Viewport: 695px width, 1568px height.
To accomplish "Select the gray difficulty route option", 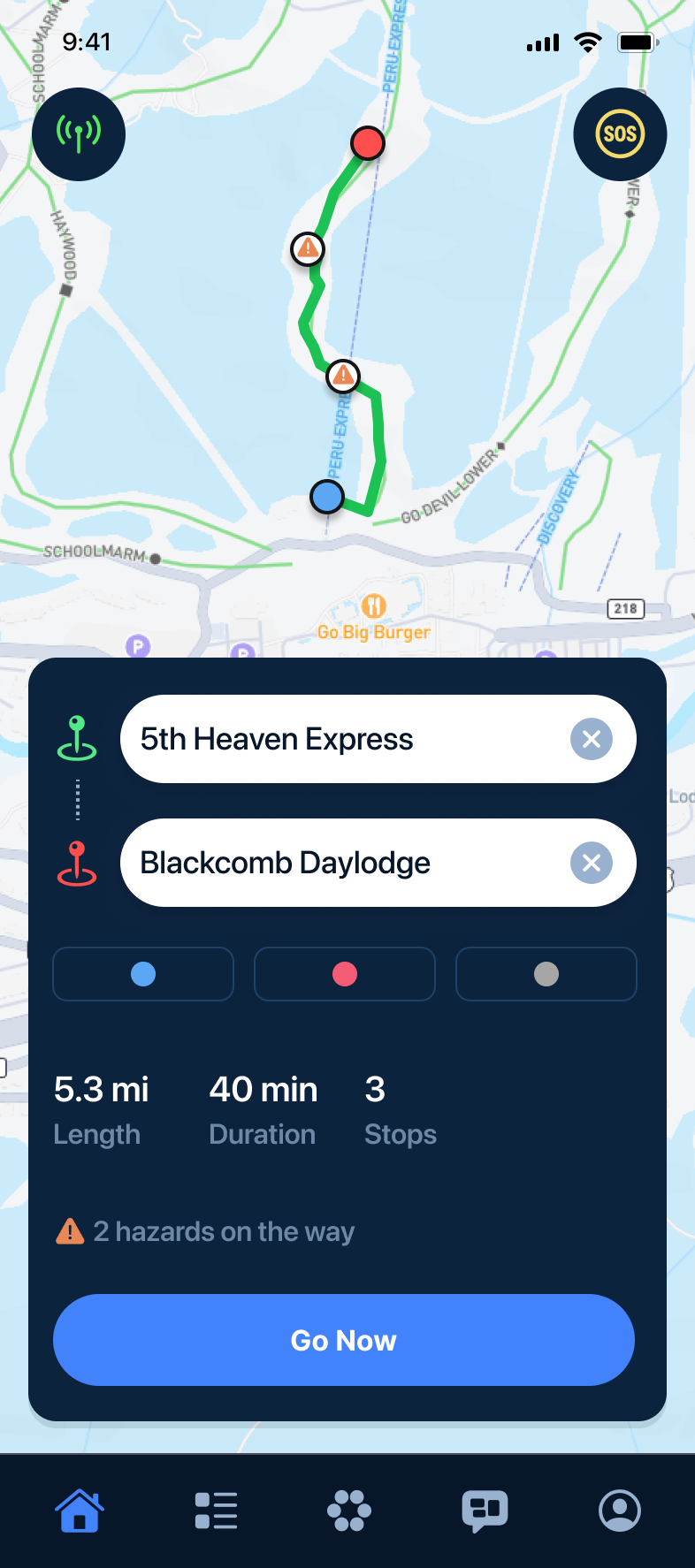I will click(546, 974).
